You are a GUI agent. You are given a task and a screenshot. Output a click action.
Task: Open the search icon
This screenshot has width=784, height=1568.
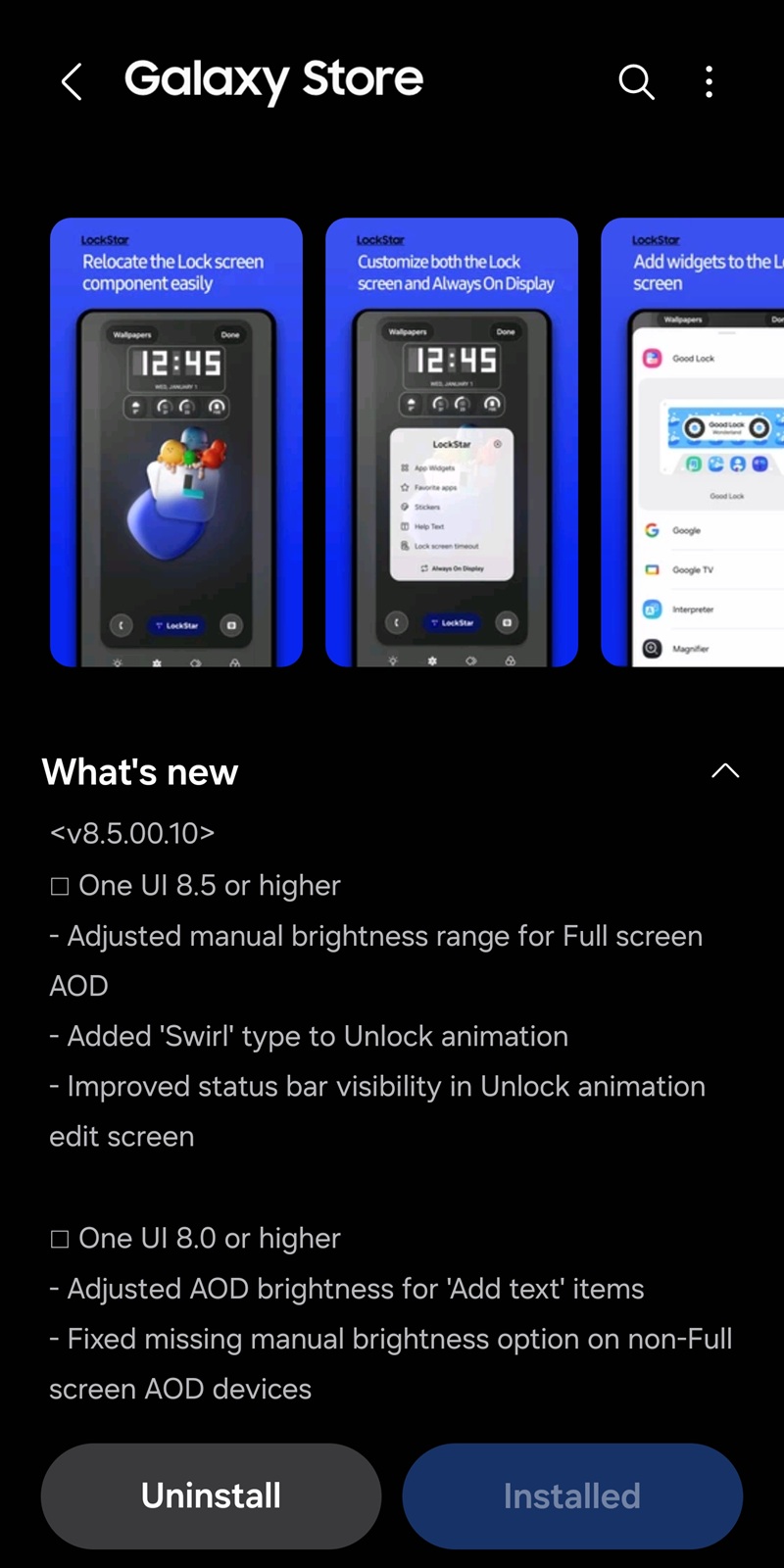(x=636, y=82)
